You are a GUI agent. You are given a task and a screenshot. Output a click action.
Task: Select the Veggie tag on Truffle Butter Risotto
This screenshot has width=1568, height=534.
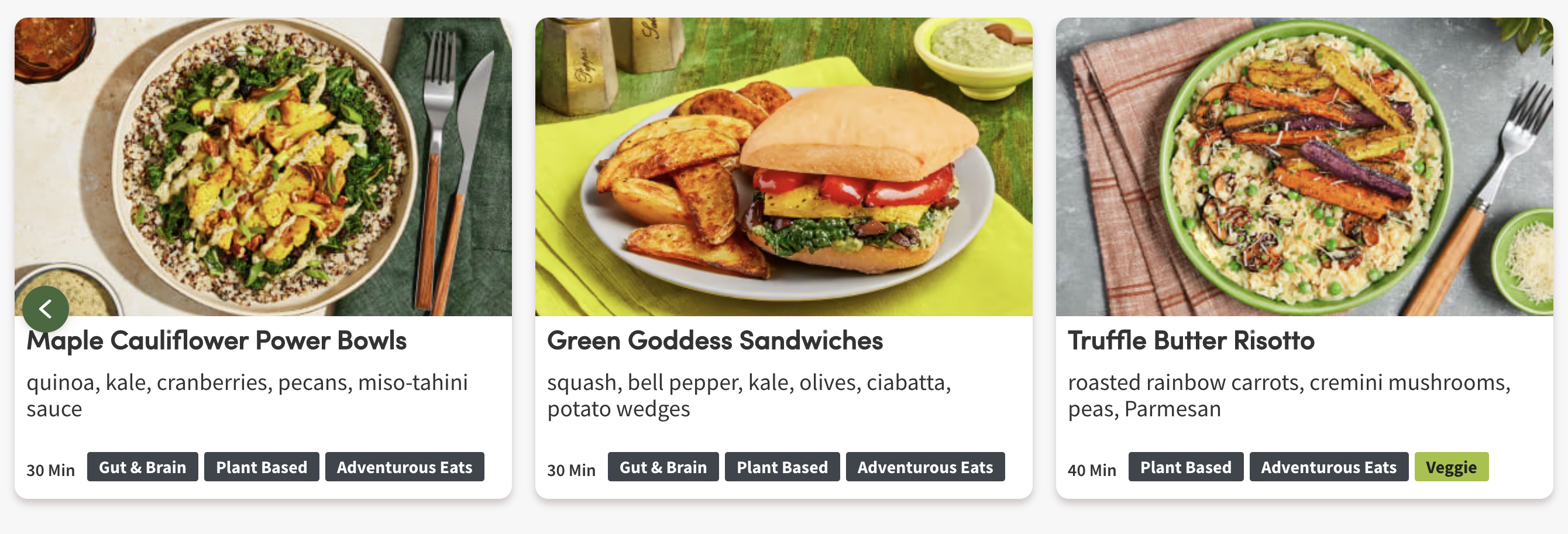click(1450, 467)
